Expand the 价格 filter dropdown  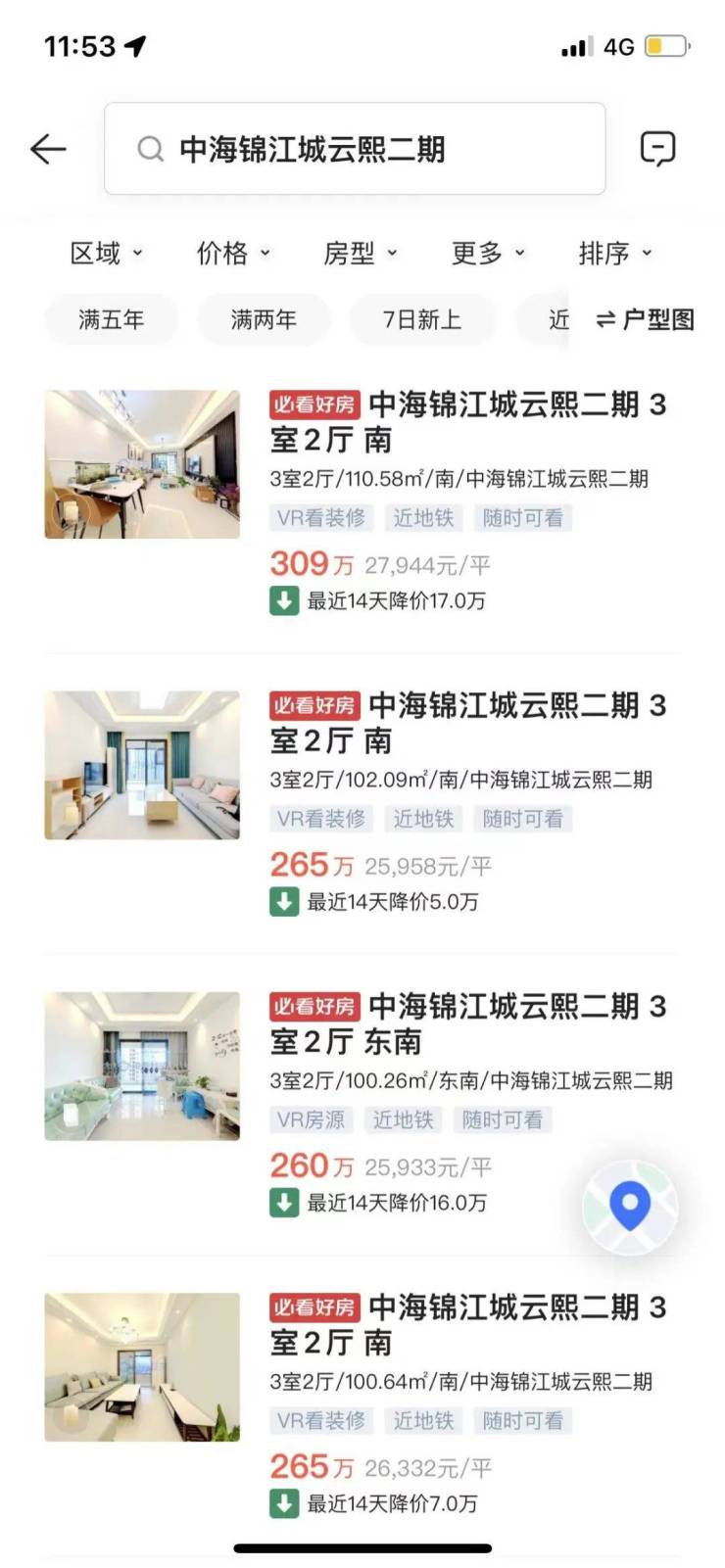pos(233,254)
